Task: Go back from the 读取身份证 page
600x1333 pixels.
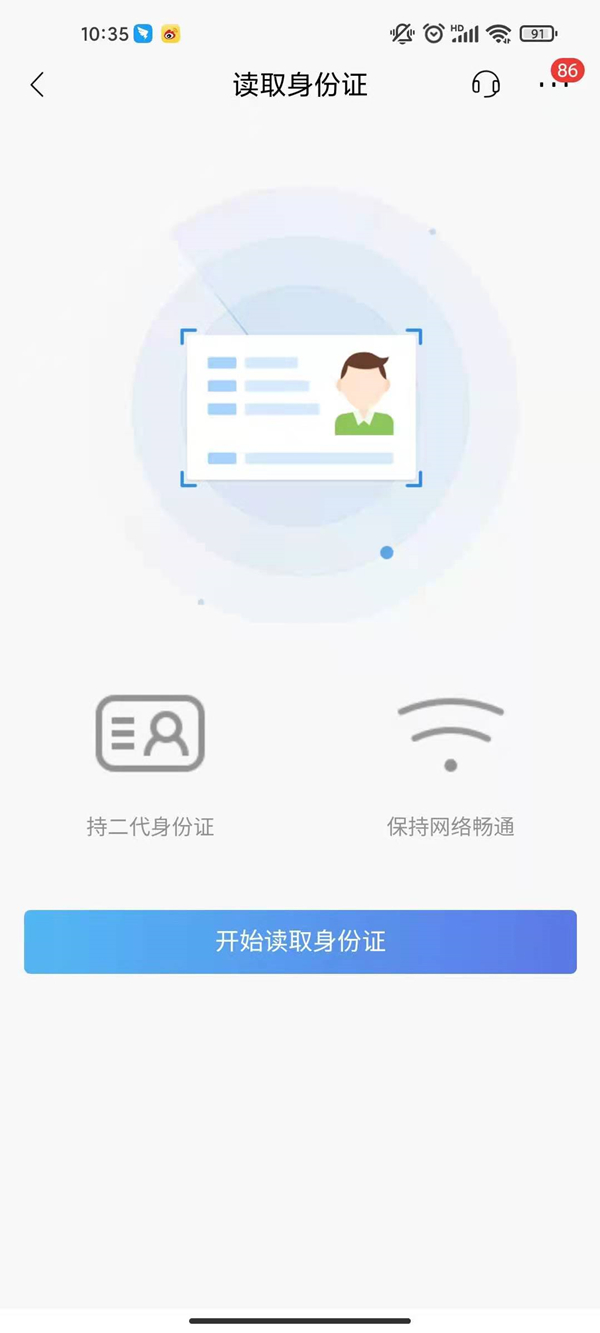Action: tap(38, 85)
